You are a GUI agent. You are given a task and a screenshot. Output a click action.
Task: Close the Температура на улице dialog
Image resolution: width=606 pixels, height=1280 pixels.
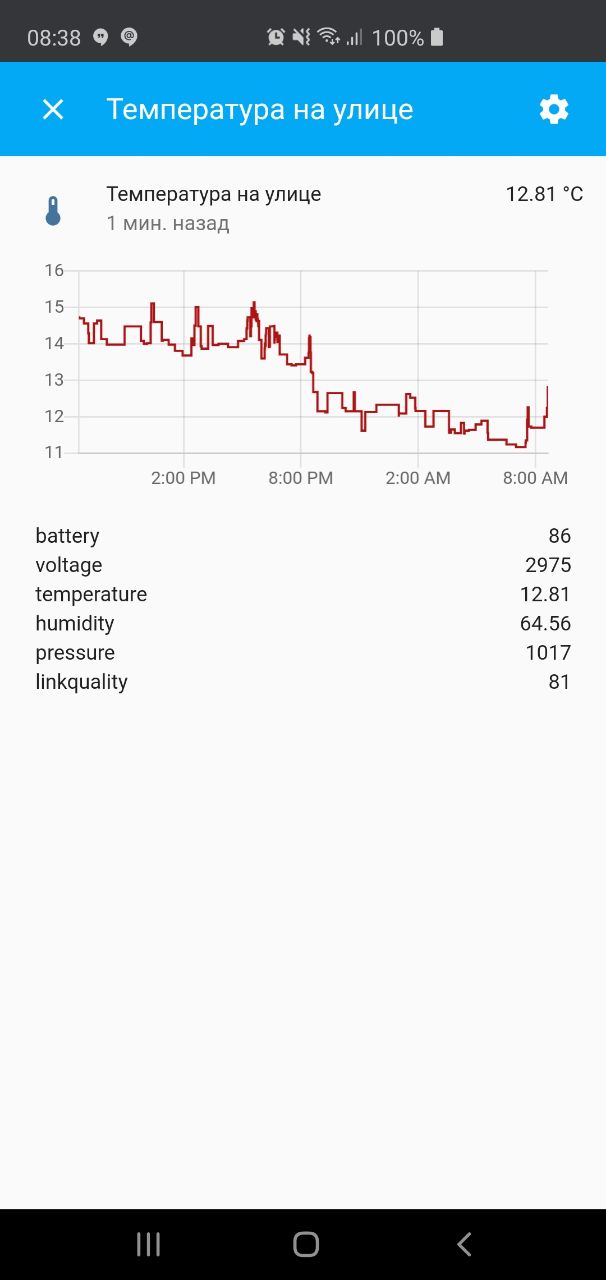(53, 110)
